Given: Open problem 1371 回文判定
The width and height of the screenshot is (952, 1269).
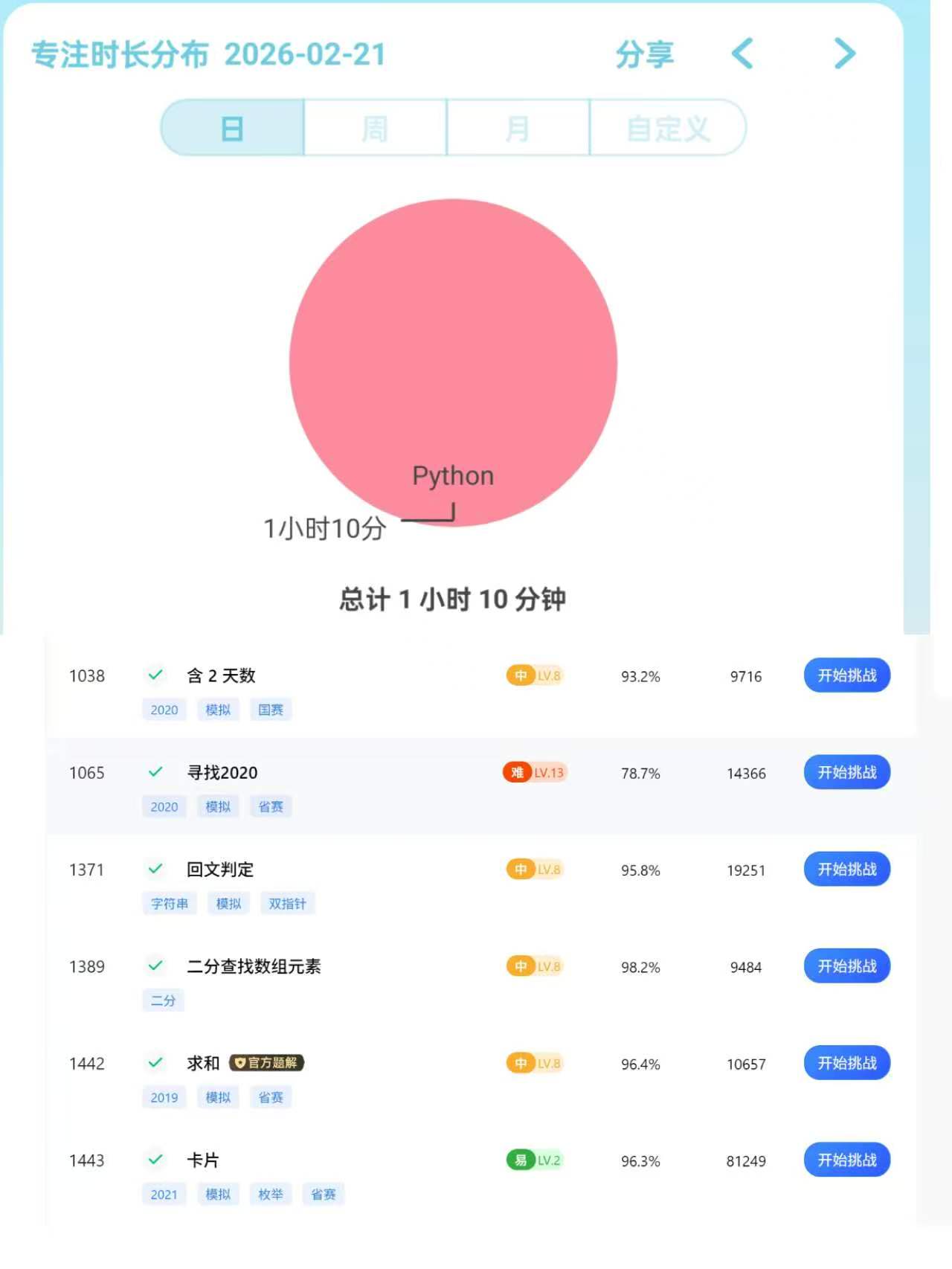Looking at the screenshot, I should [220, 870].
